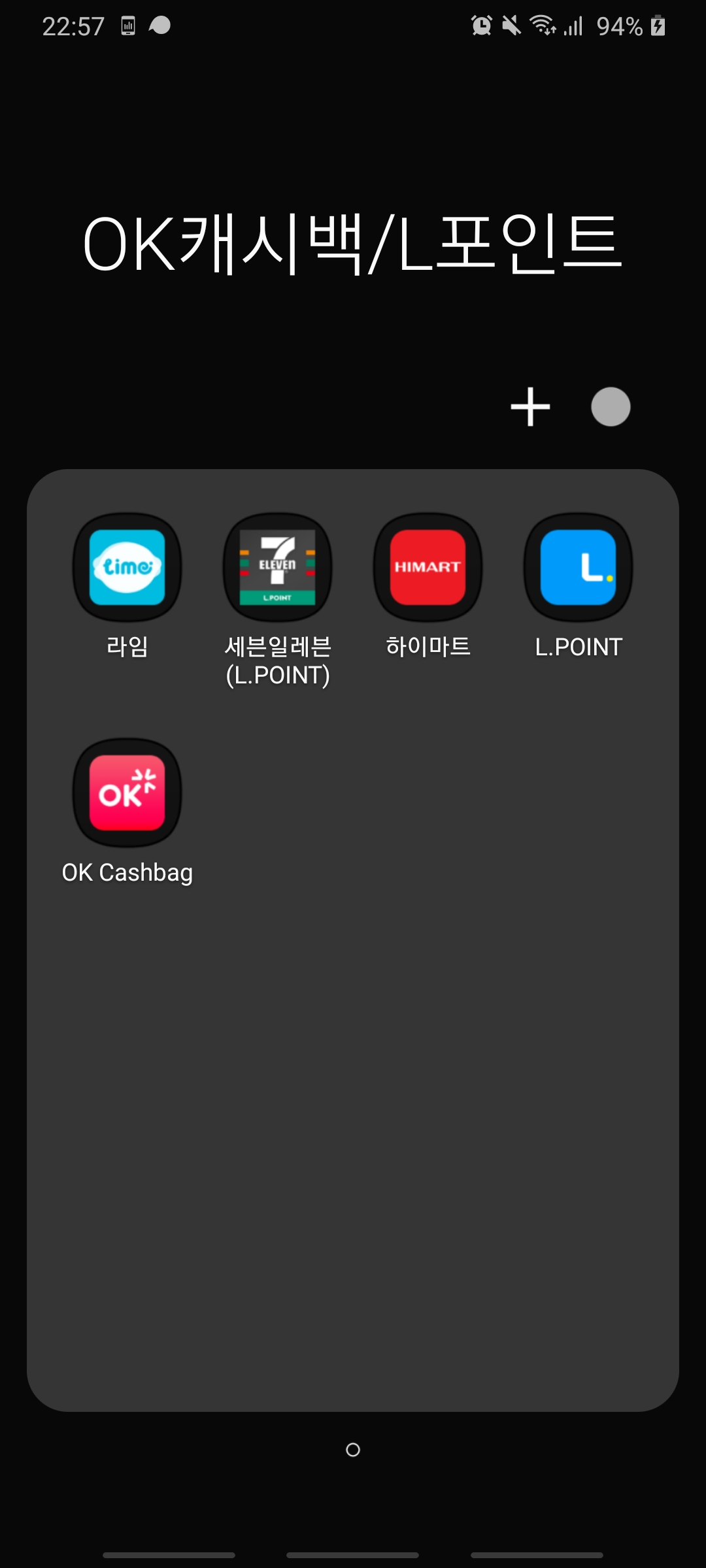Add apps to this folder
The width and height of the screenshot is (706, 1568).
tap(530, 407)
